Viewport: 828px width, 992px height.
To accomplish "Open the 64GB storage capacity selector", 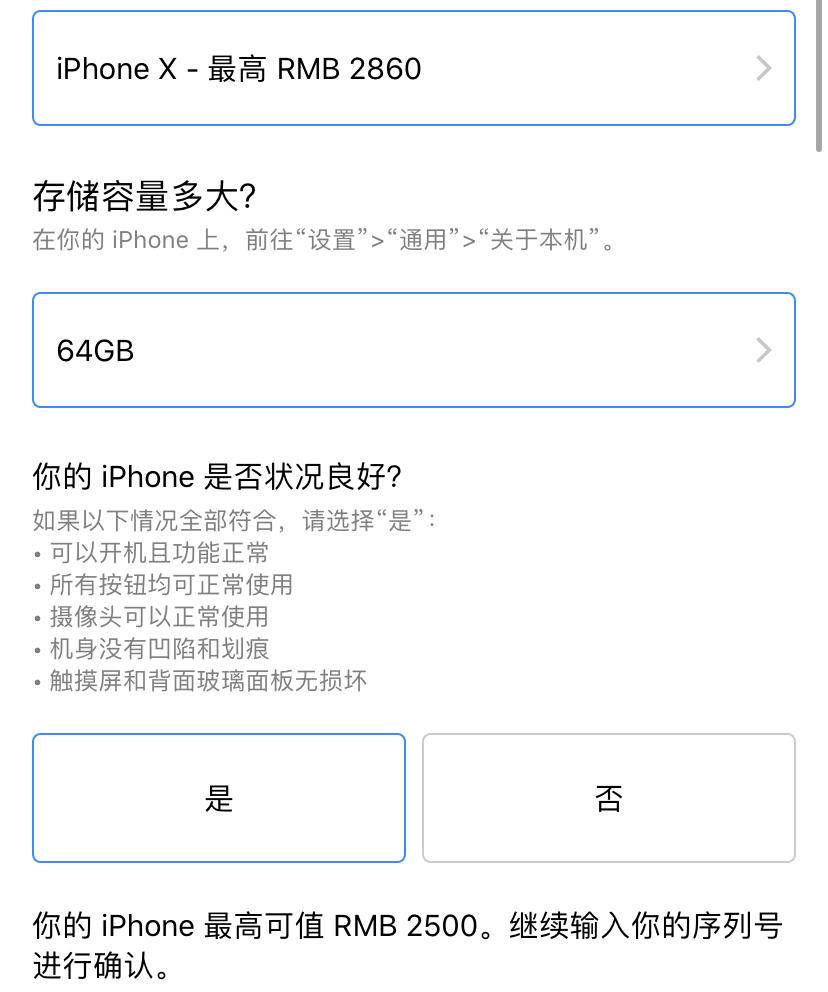I will coord(414,350).
